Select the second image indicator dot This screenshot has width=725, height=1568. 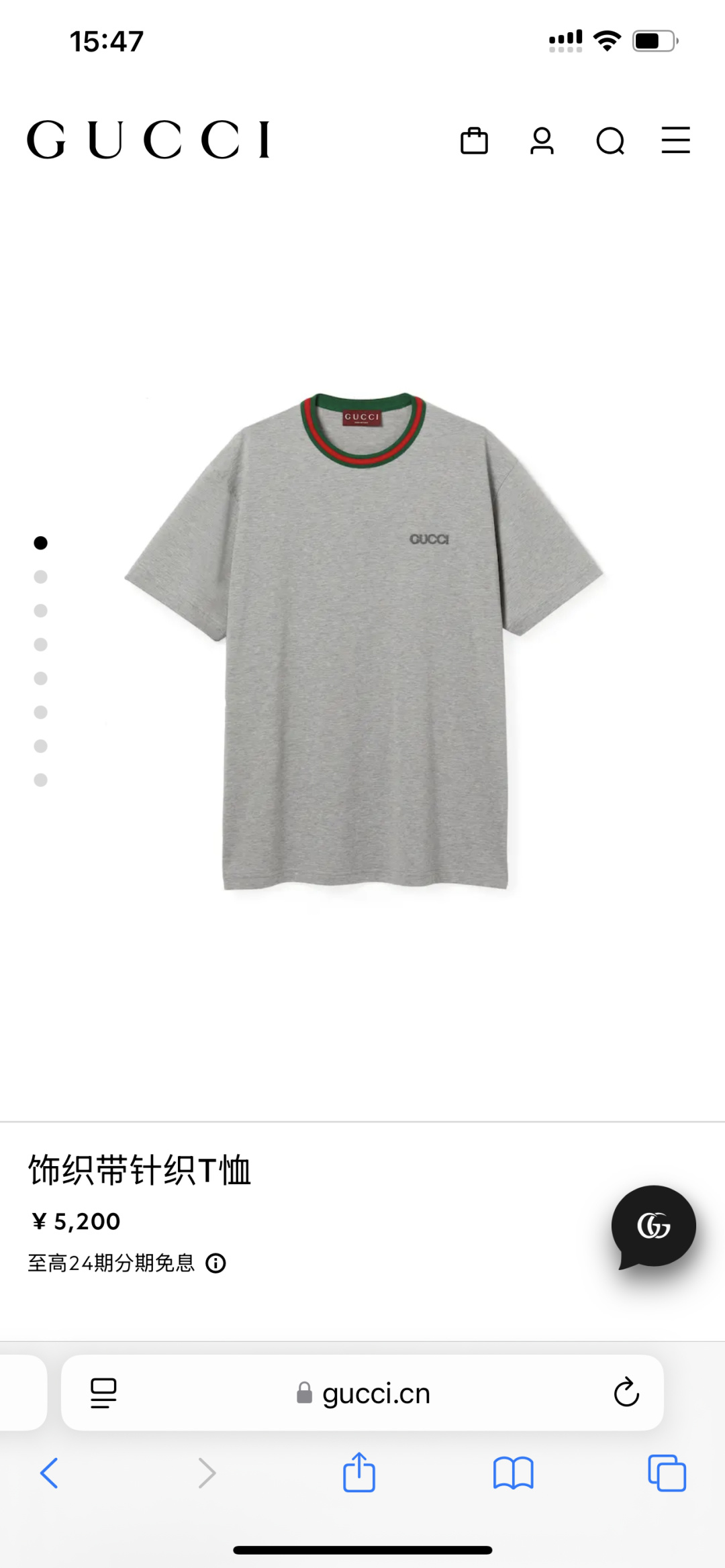[41, 577]
